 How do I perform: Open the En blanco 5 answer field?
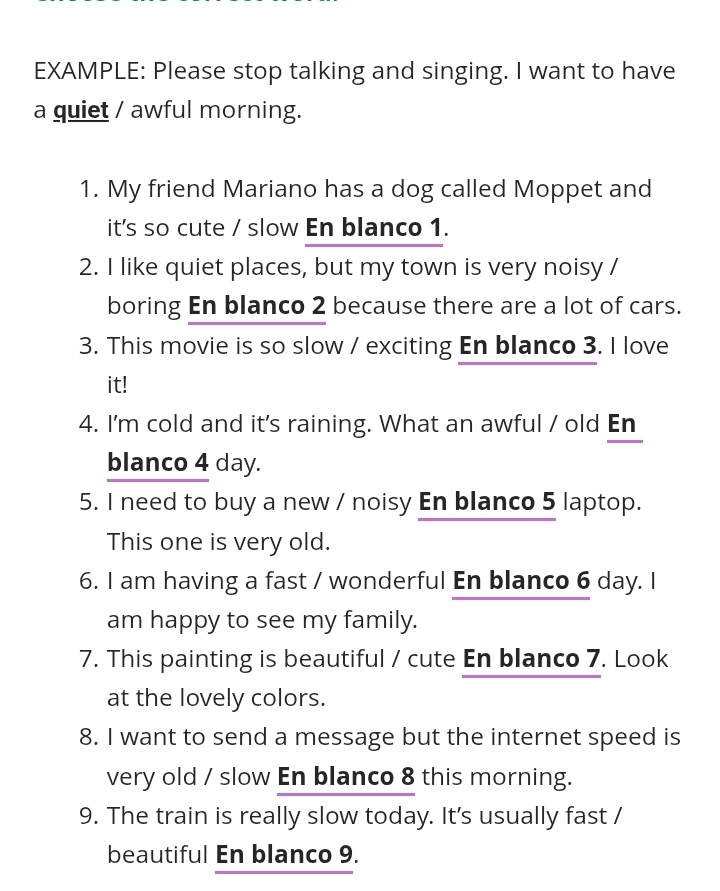pos(486,502)
